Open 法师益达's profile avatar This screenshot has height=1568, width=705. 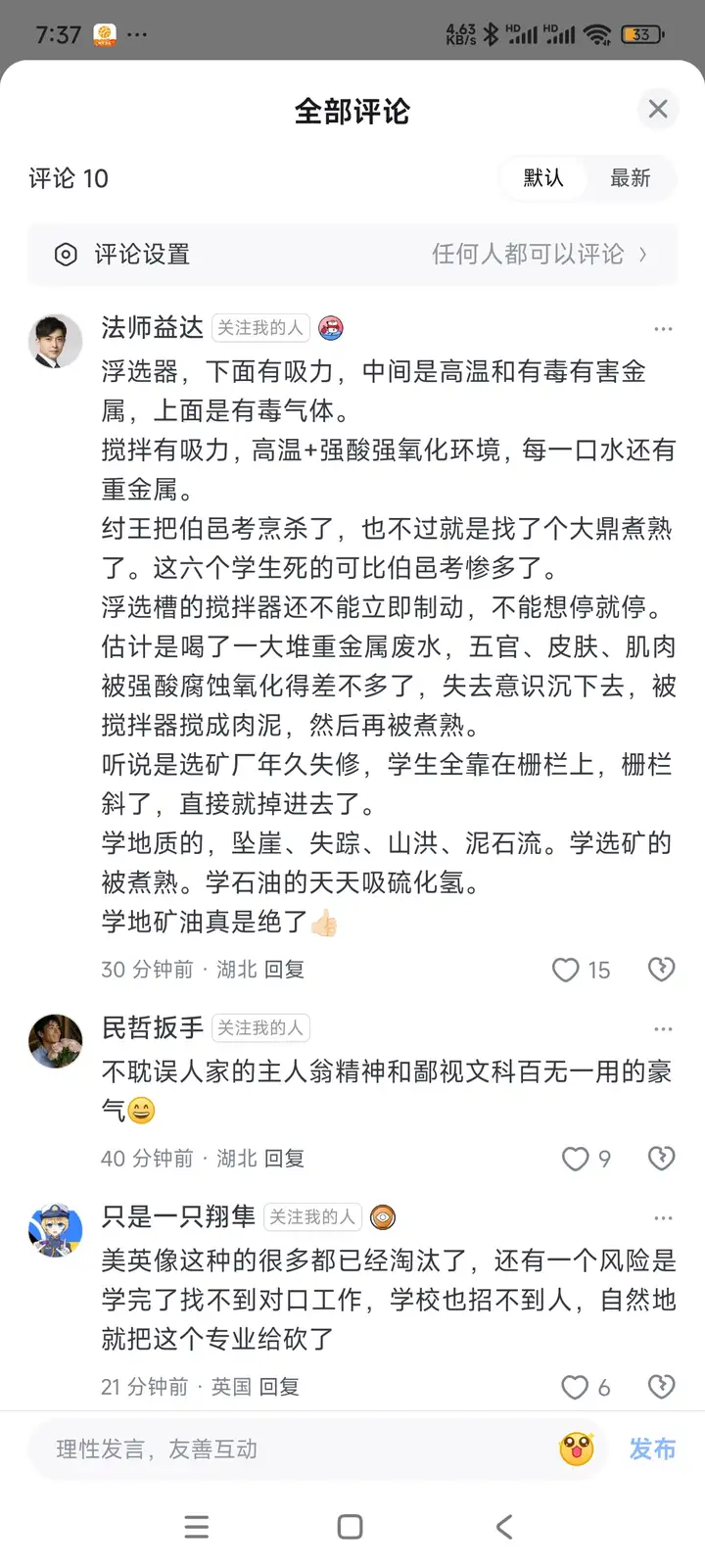point(56,341)
